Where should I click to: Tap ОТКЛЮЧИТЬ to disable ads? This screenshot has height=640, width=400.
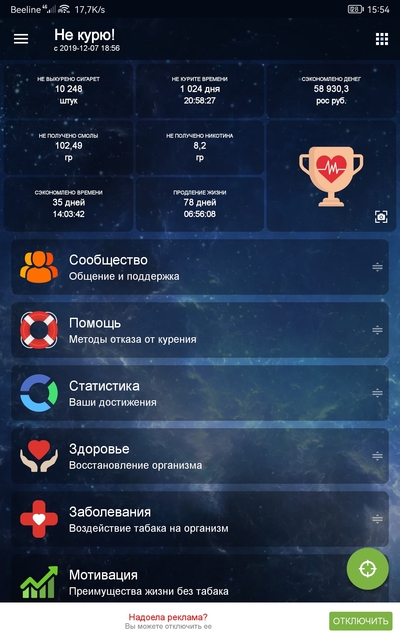pyautogui.click(x=360, y=621)
